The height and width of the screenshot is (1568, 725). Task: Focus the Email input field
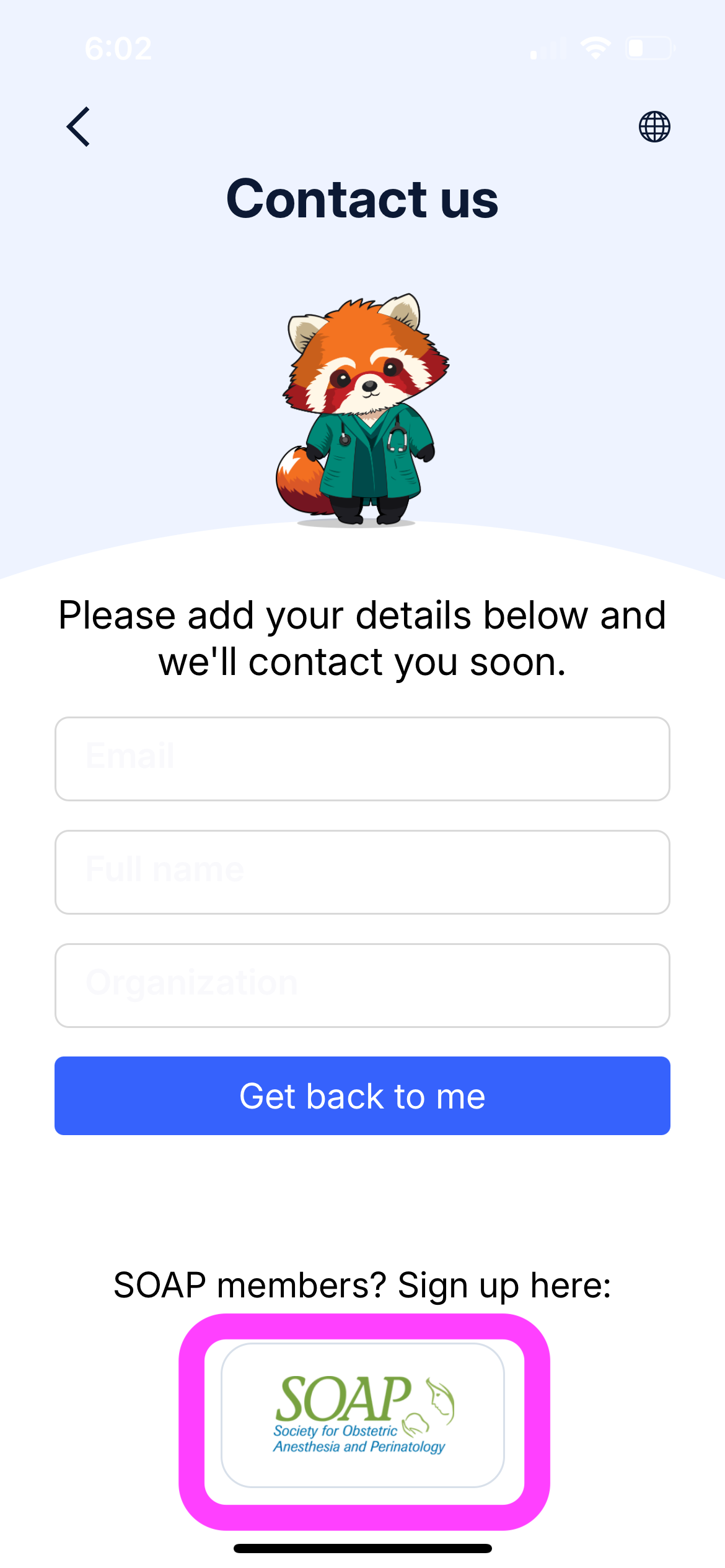point(362,759)
